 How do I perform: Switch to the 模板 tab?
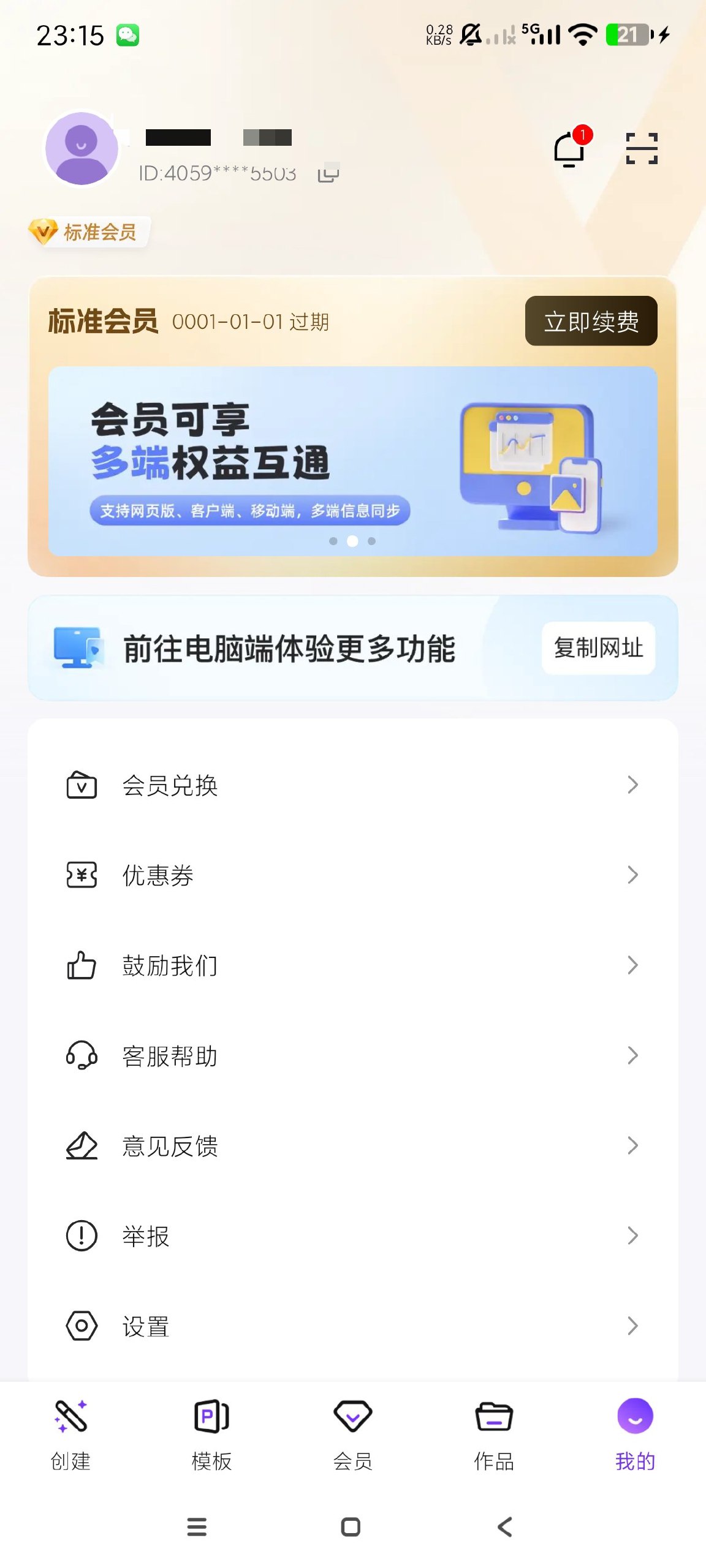click(211, 1433)
